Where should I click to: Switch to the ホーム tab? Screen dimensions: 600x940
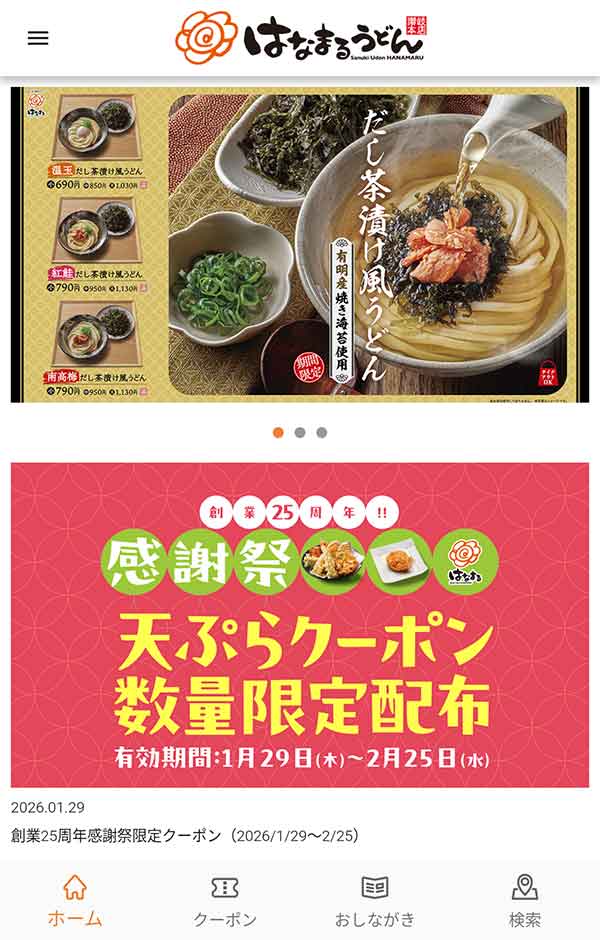pyautogui.click(x=75, y=900)
